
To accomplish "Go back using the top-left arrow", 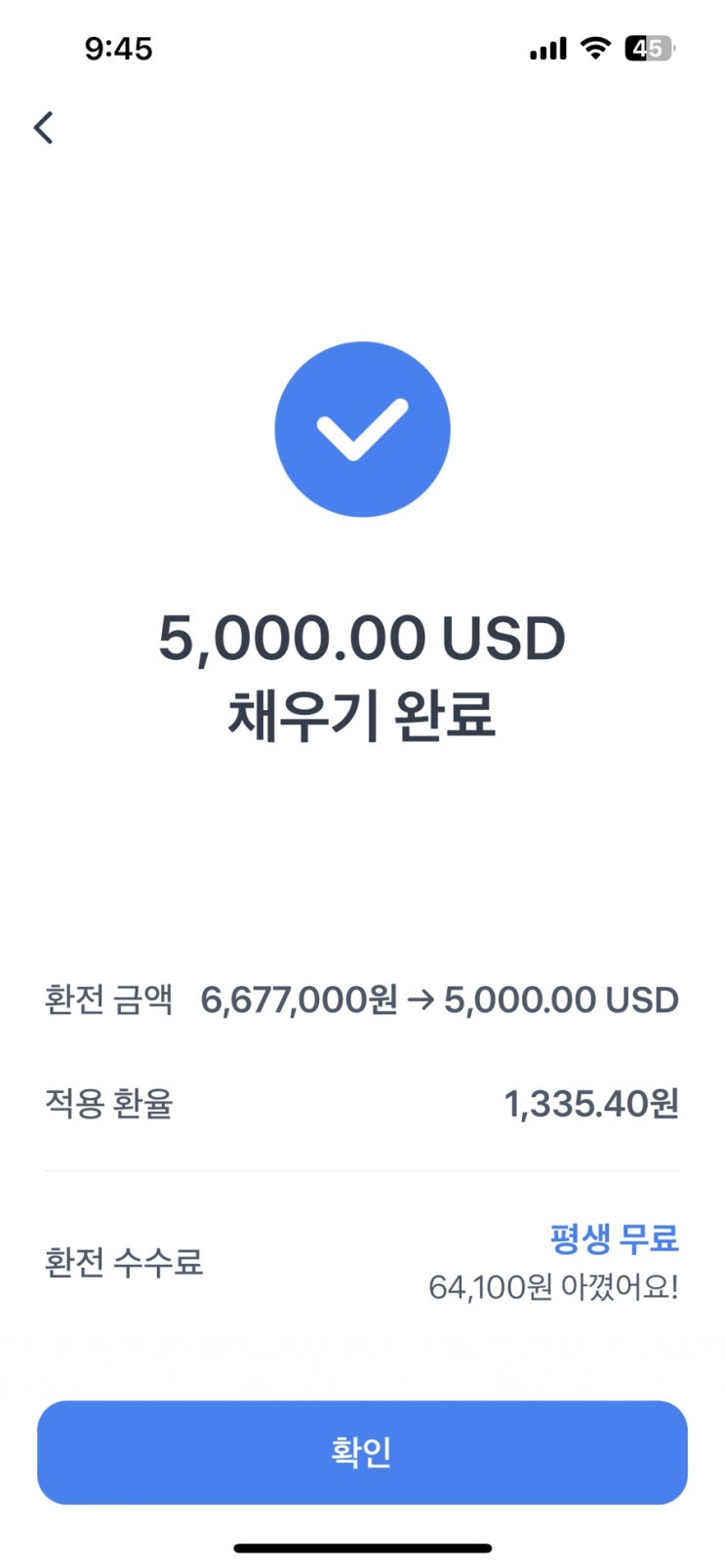I will [44, 128].
